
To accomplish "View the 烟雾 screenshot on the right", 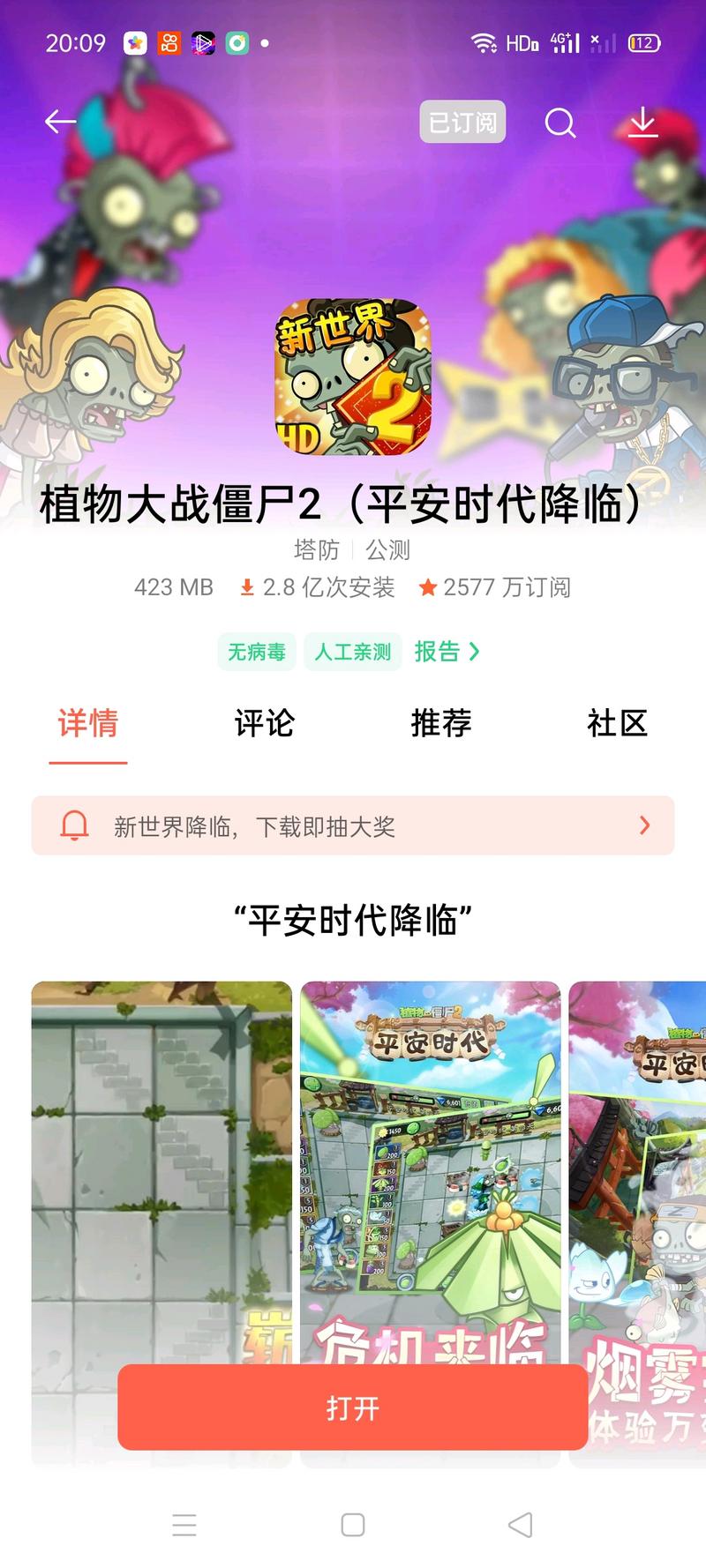I will click(637, 1164).
